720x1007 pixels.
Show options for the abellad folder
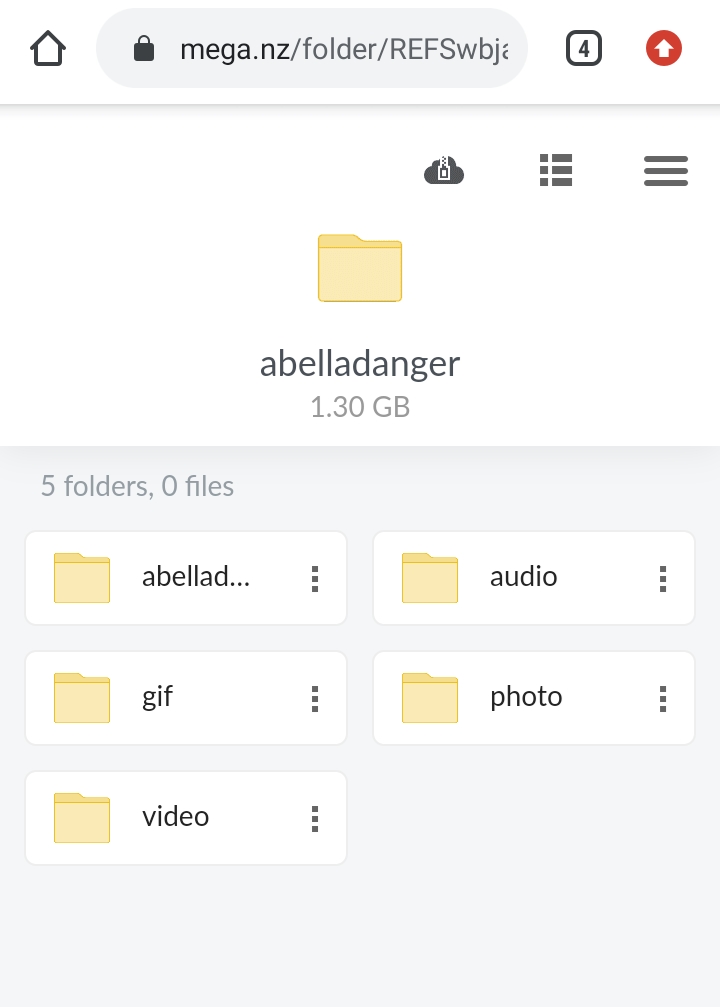(315, 578)
